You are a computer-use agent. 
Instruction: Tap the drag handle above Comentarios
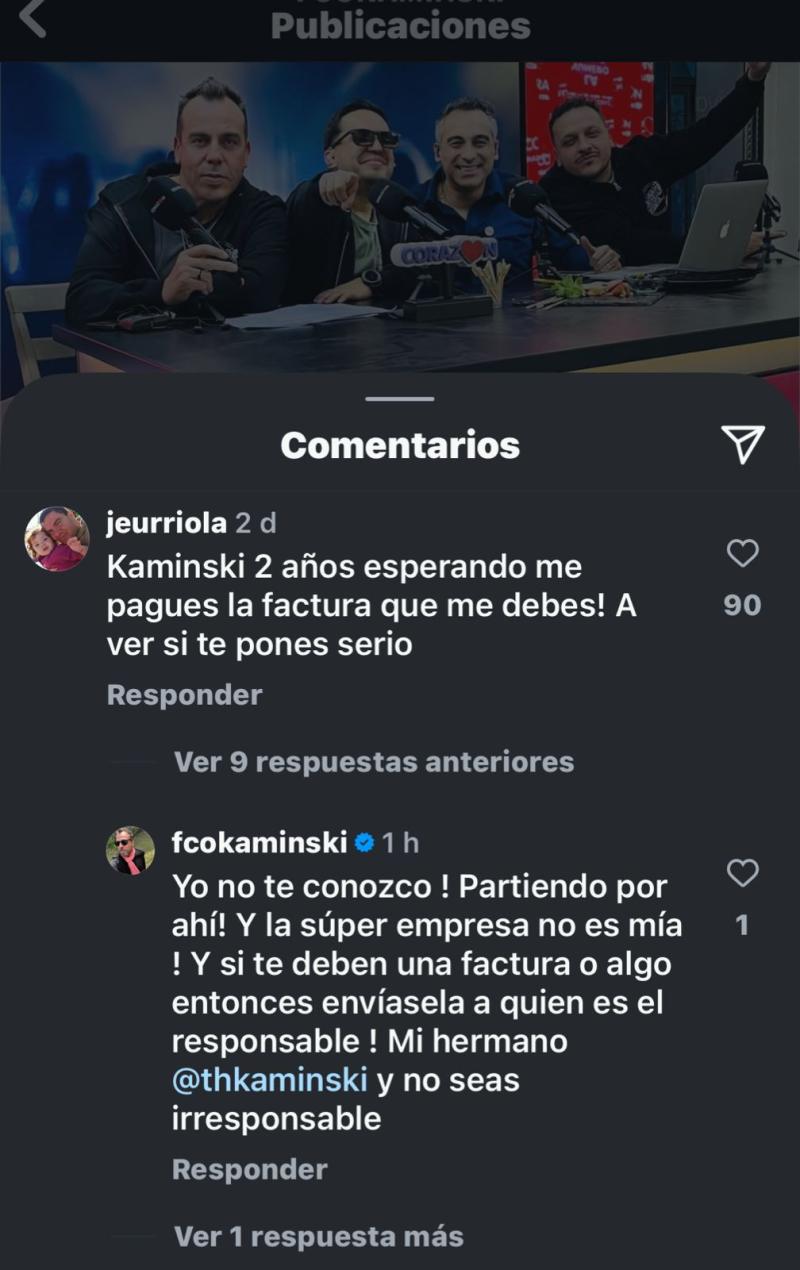tap(399, 396)
